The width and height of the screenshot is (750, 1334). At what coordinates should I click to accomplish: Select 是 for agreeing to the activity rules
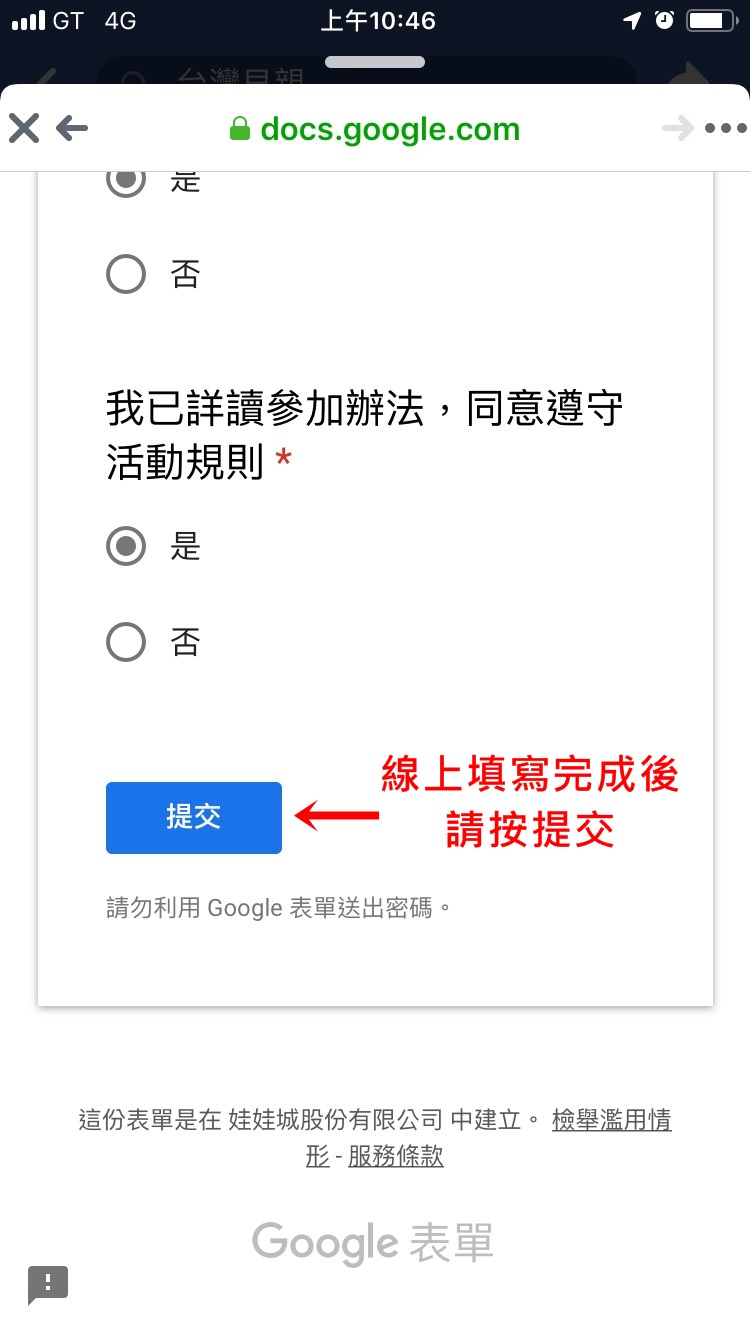click(126, 546)
